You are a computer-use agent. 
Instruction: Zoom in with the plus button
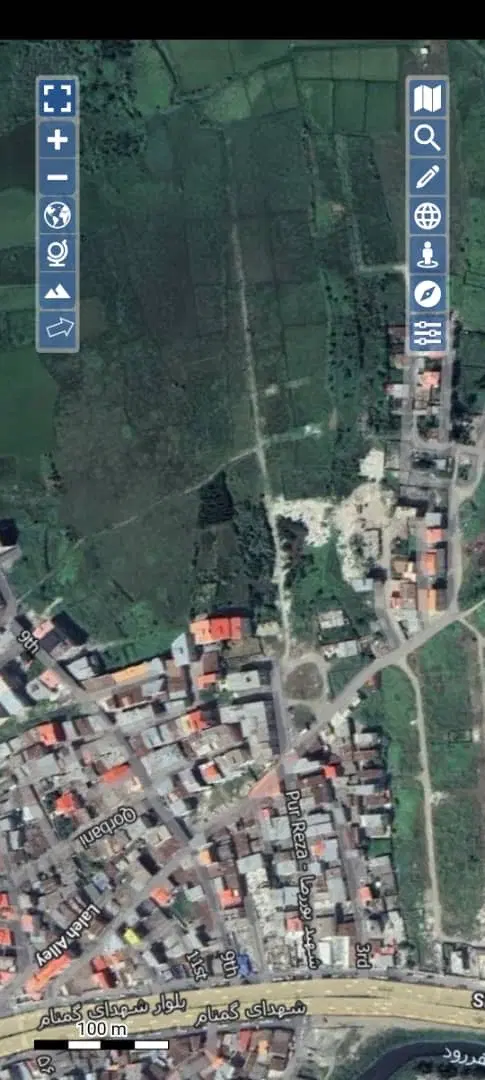[x=57, y=140]
